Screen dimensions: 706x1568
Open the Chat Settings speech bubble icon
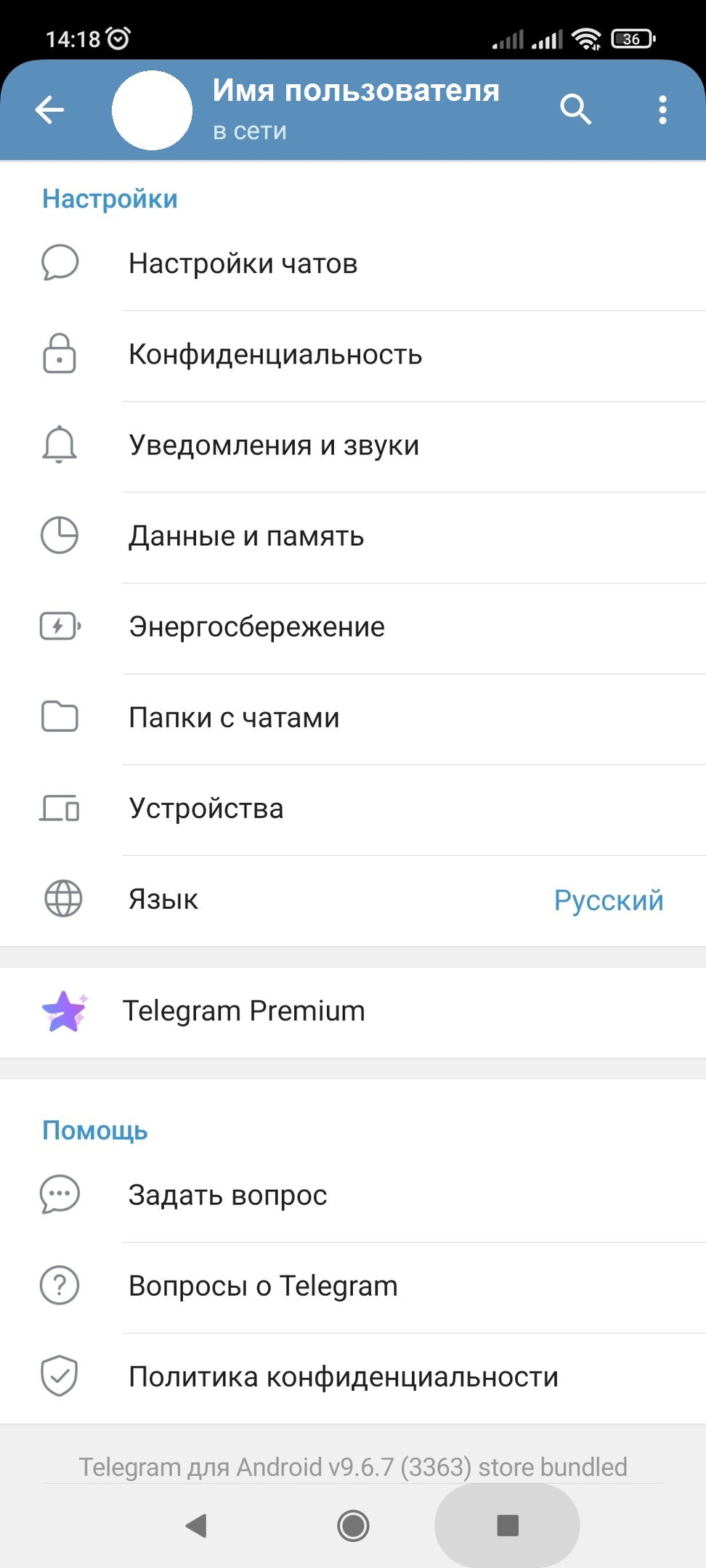point(60,264)
